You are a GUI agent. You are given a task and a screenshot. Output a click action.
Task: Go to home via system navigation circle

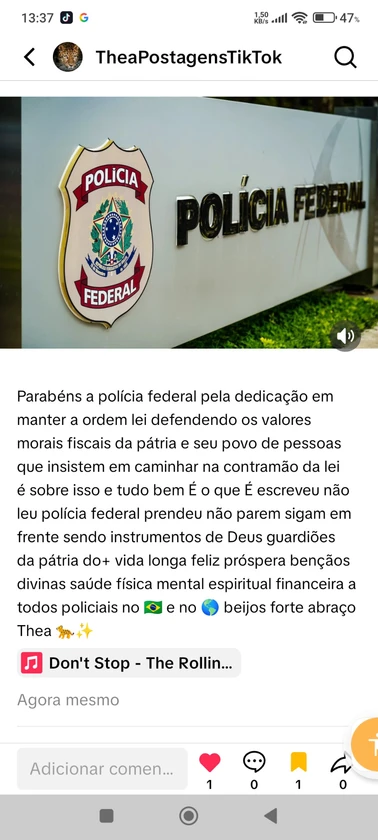pos(188,816)
